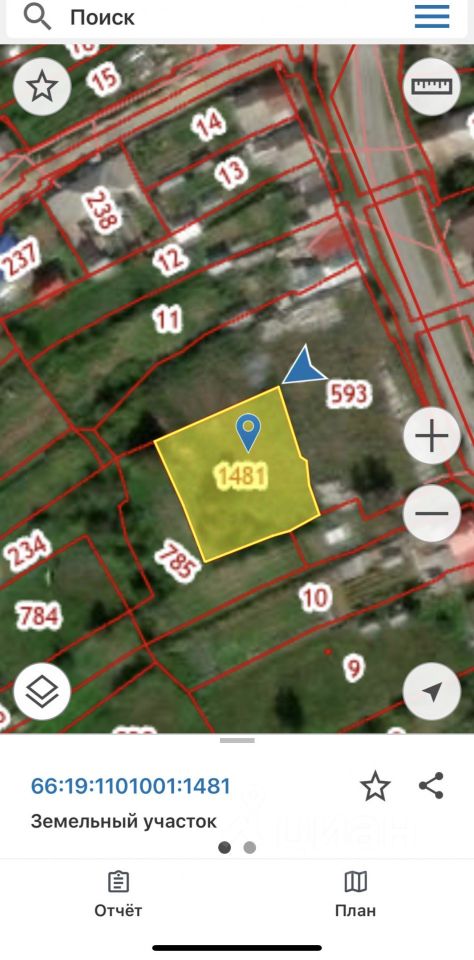
Task: Open the План plan view
Action: (355, 894)
